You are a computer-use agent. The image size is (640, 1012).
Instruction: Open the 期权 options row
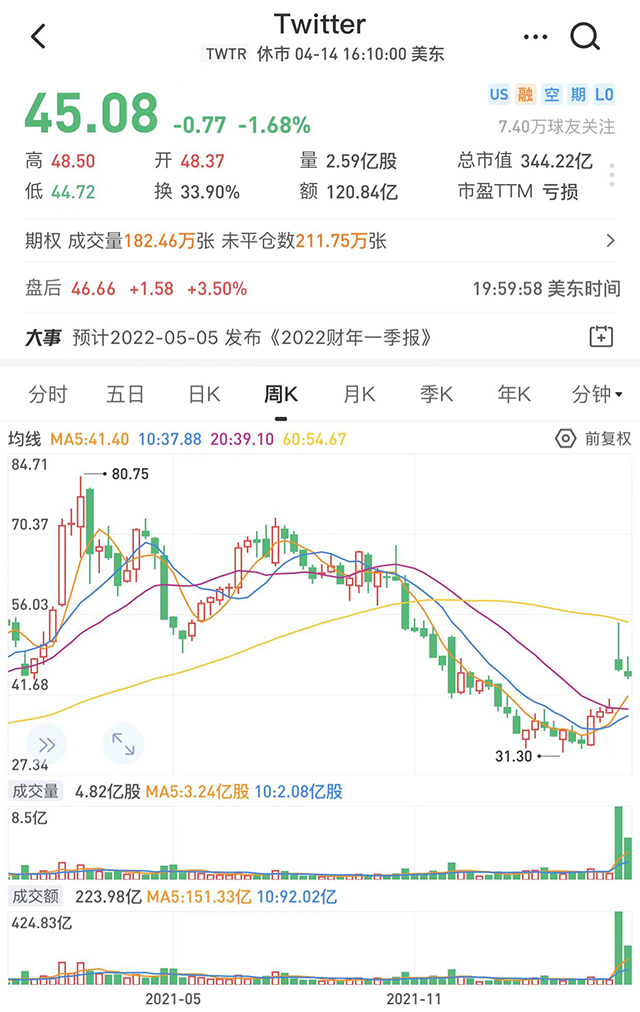click(x=320, y=241)
